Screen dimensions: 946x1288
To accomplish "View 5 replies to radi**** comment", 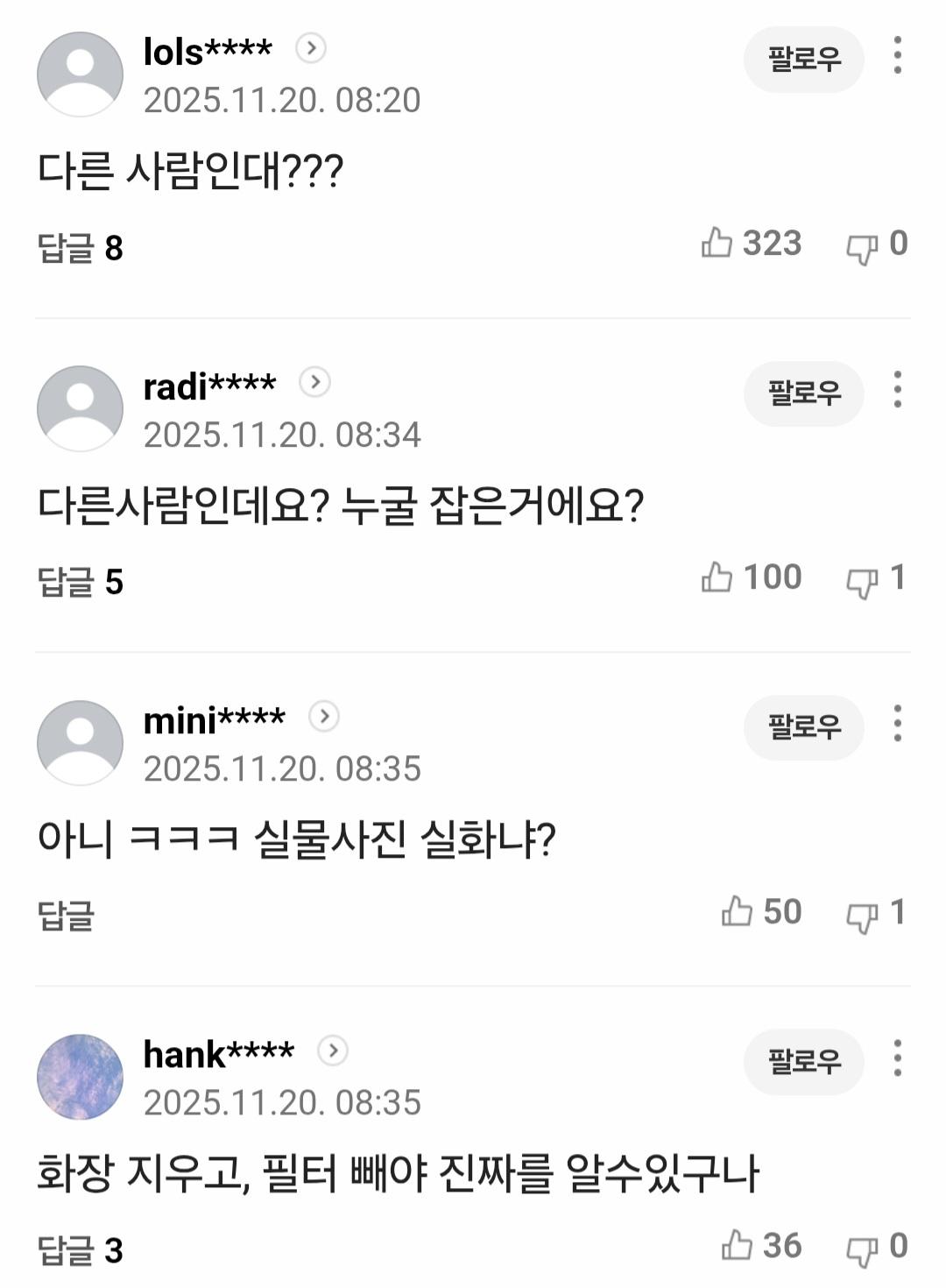I will coord(80,582).
